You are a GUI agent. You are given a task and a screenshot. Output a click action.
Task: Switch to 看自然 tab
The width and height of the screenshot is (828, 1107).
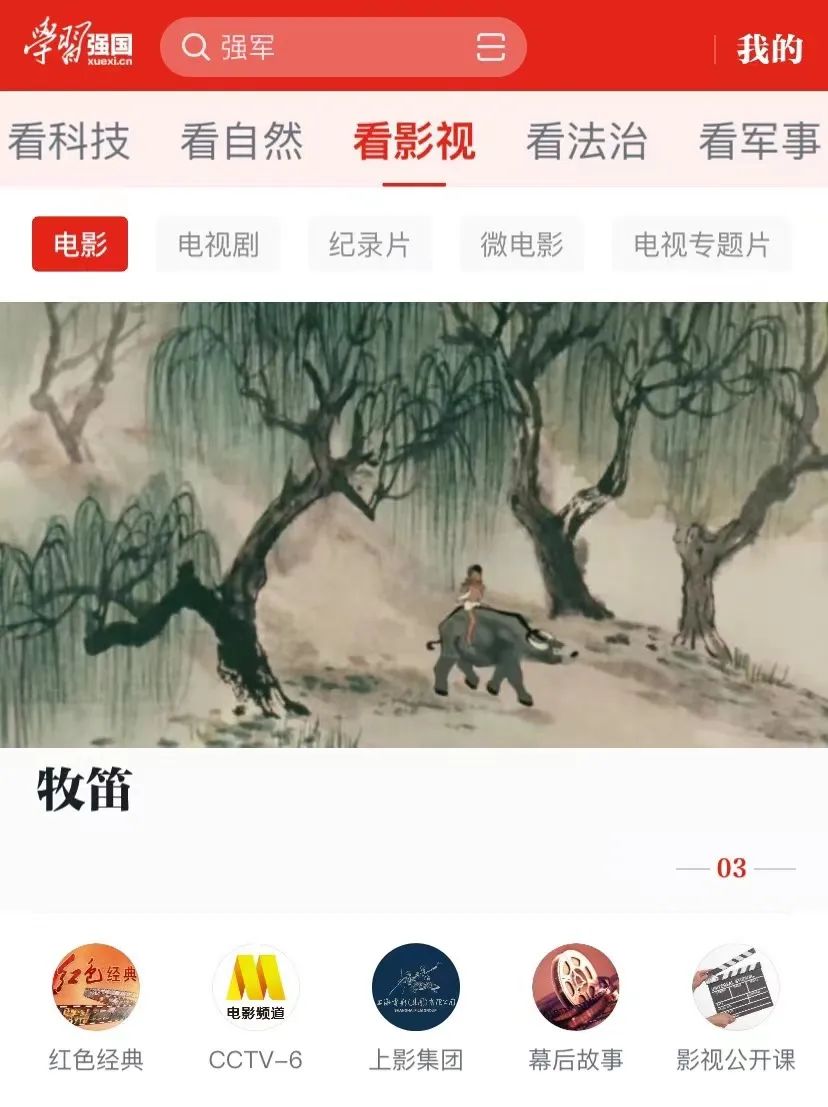[x=241, y=142]
